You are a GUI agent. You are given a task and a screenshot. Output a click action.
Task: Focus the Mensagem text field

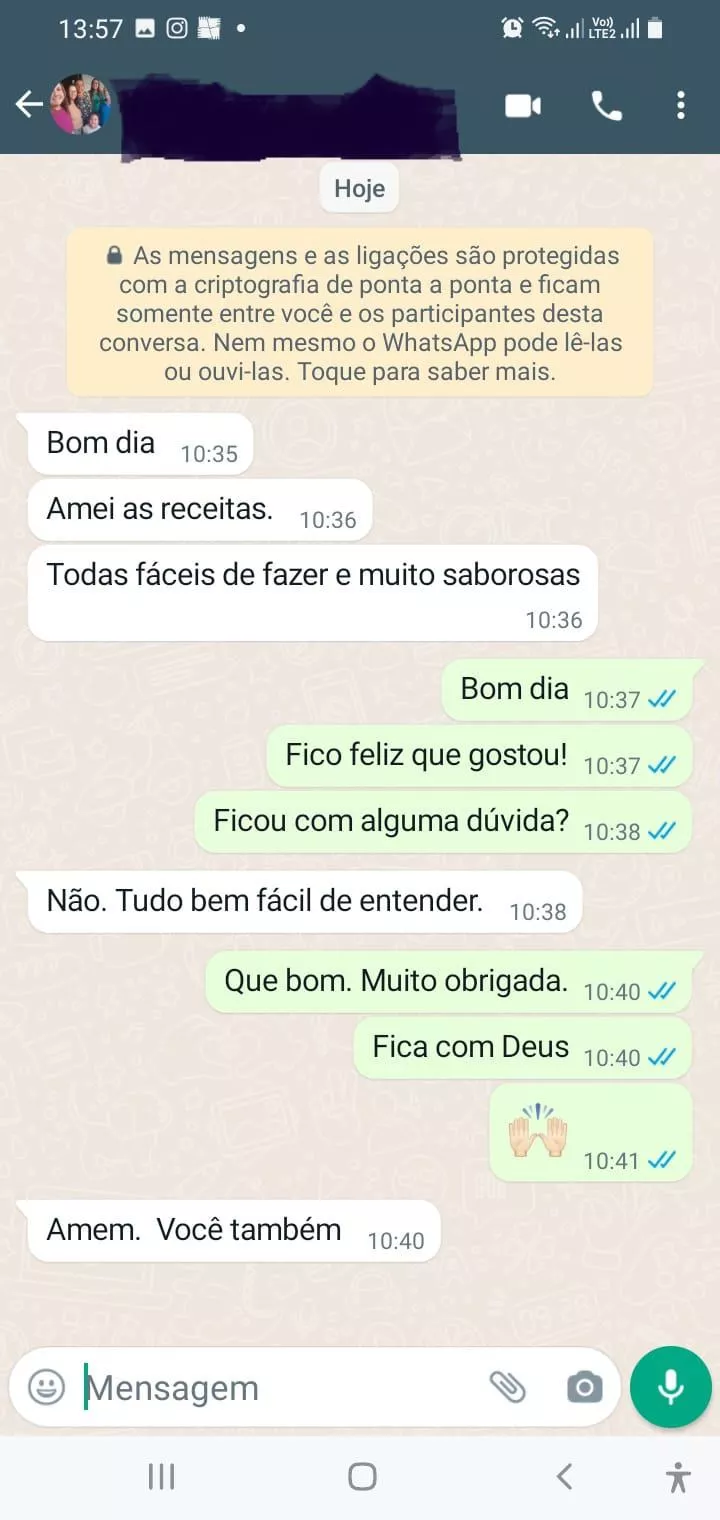coord(270,1388)
